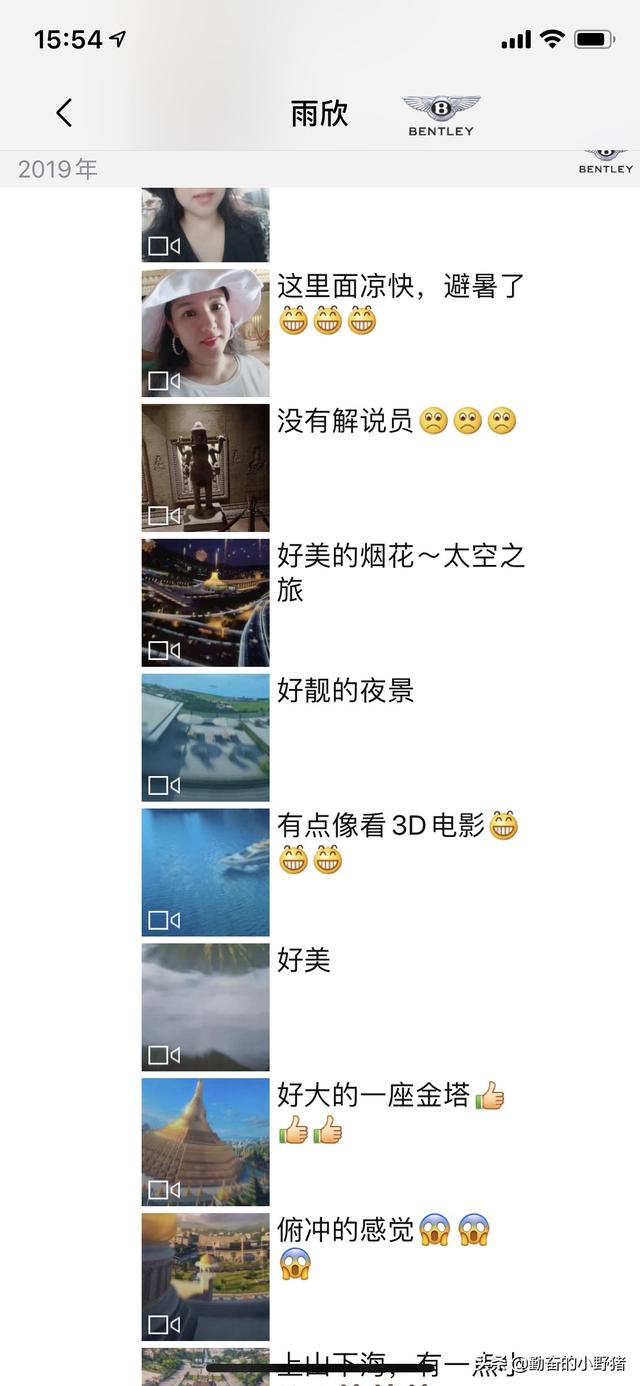Open the video post captioned 好美
Image resolution: width=640 pixels, height=1386 pixels.
coord(205,1008)
